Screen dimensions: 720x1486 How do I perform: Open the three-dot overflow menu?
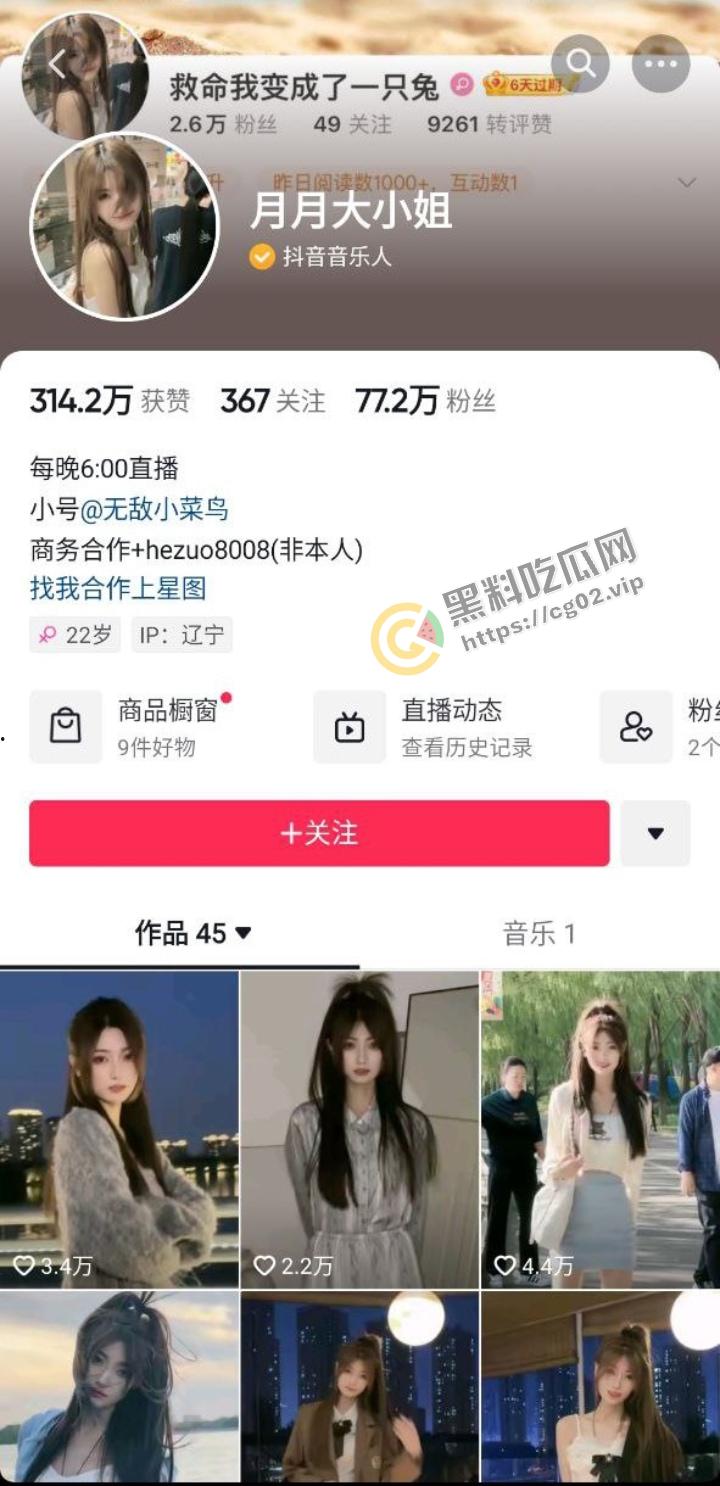coord(660,63)
